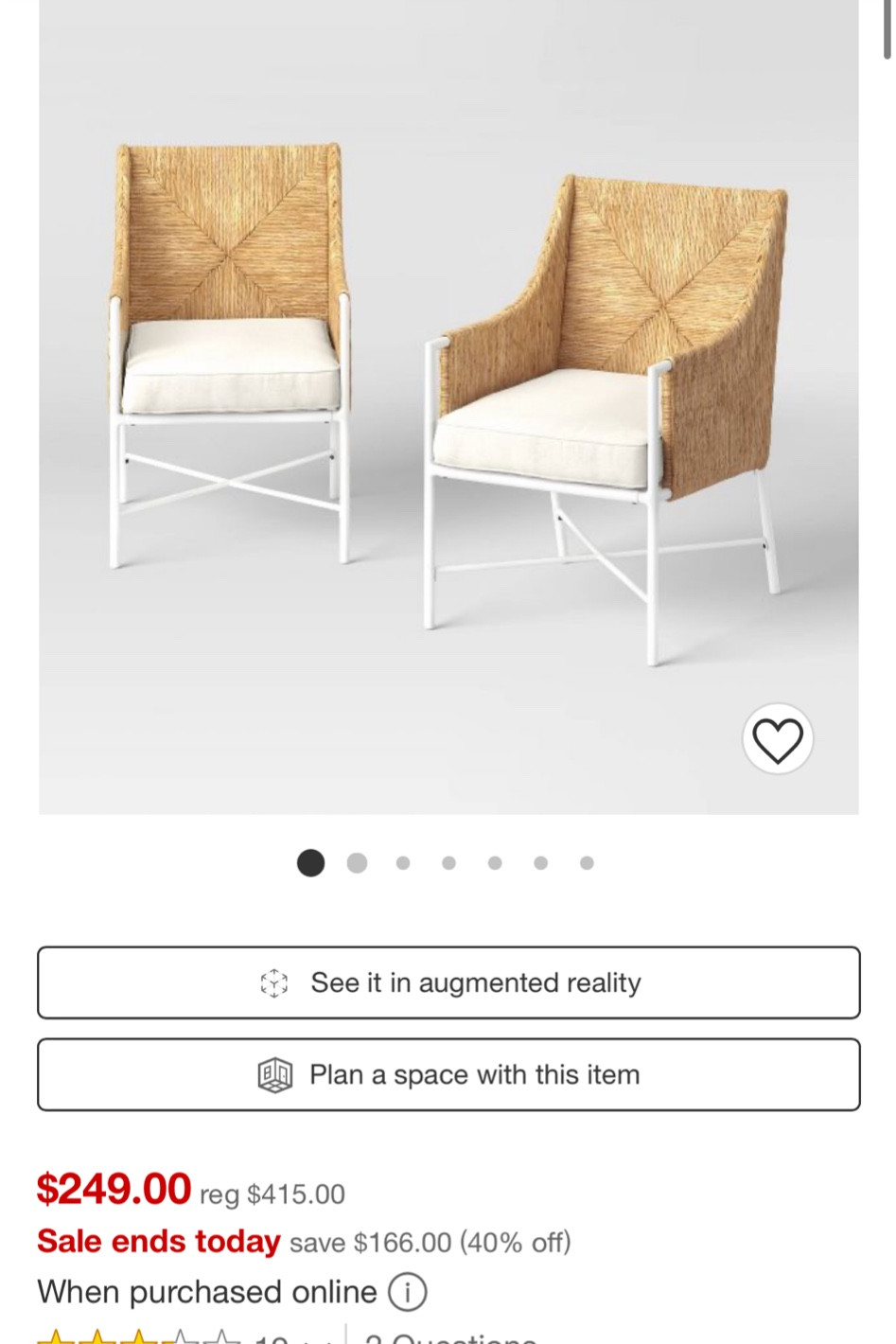Open the augmented reality viewer icon
Screen dimensions: 896x1344
point(274,982)
